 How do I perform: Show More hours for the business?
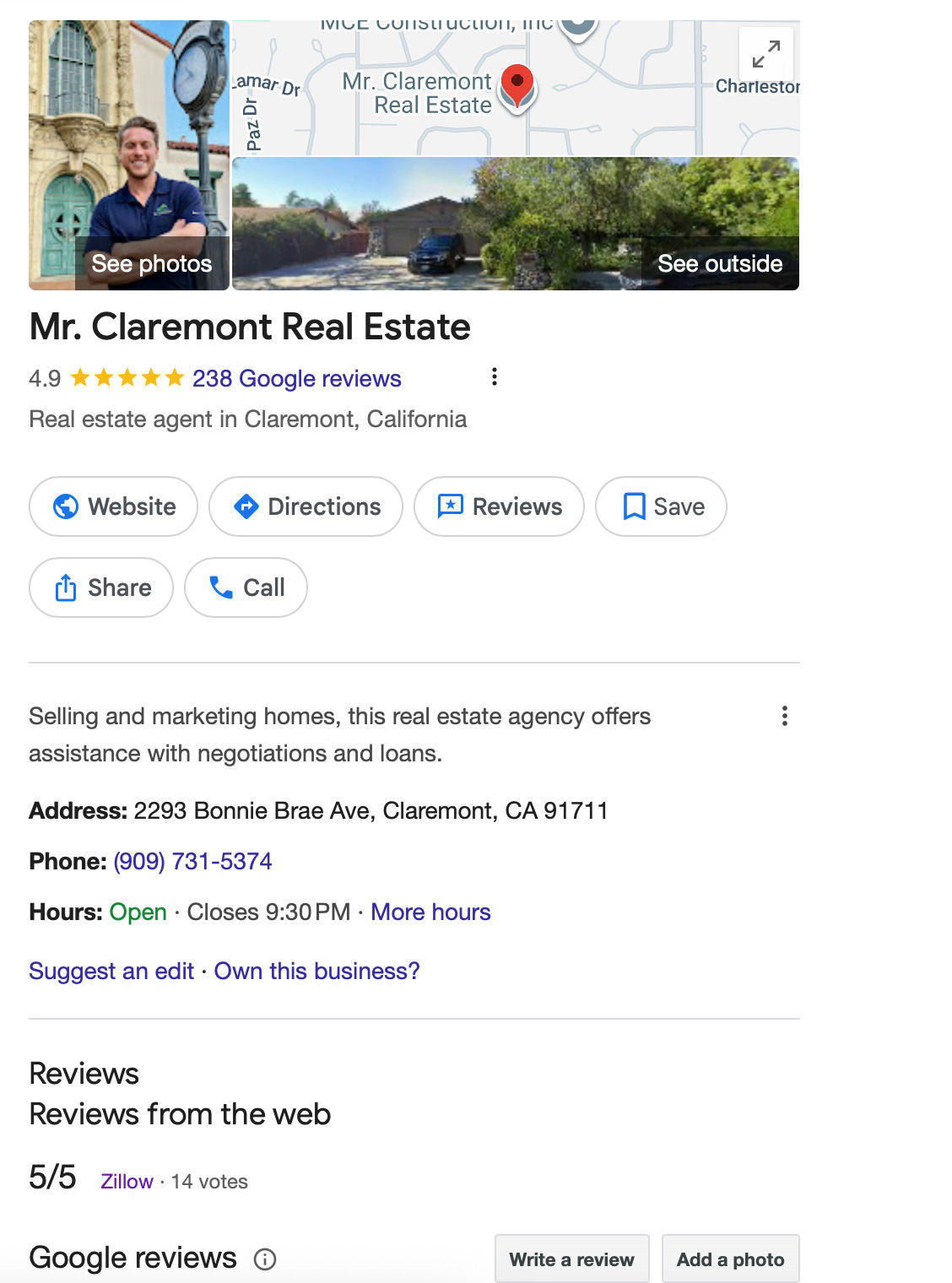pos(430,912)
